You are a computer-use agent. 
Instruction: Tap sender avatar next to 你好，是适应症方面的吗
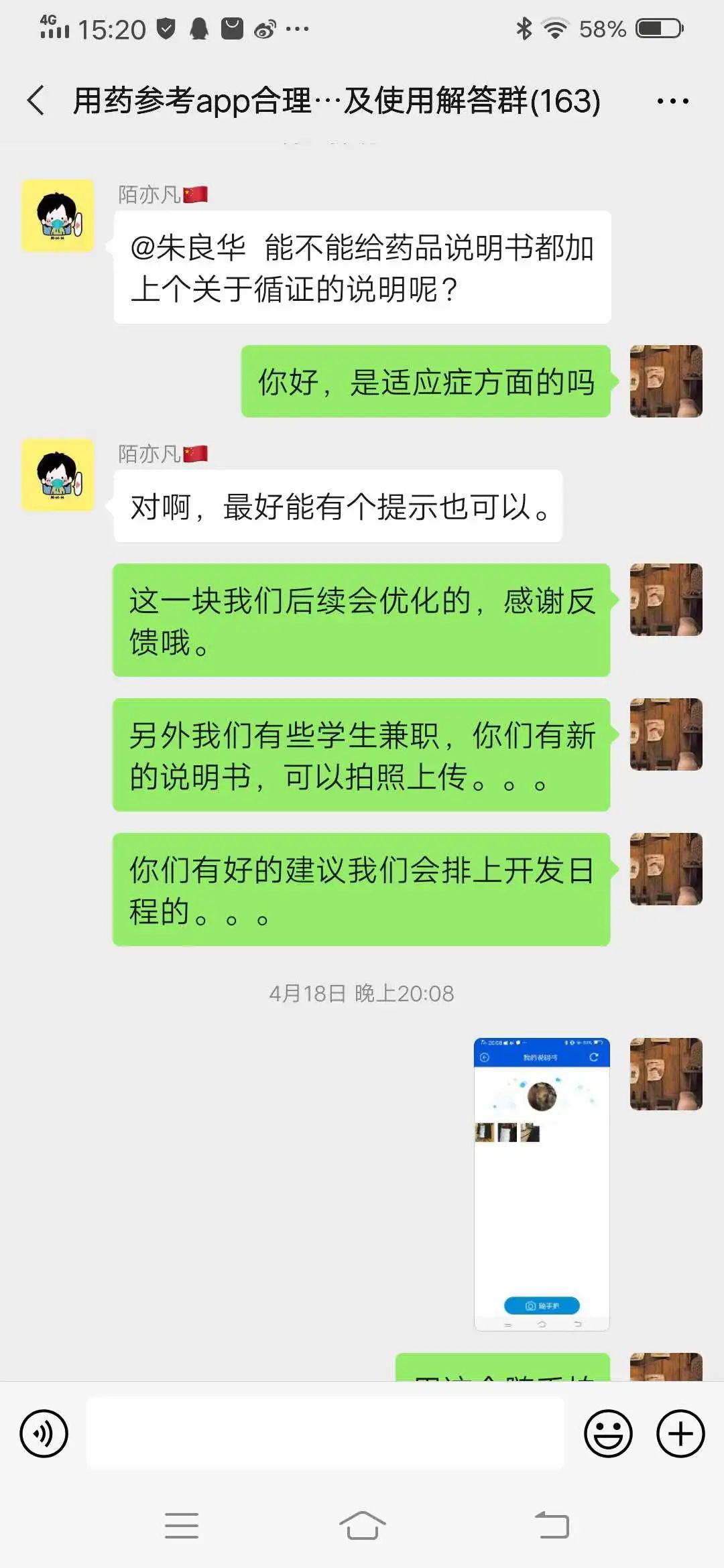click(666, 381)
